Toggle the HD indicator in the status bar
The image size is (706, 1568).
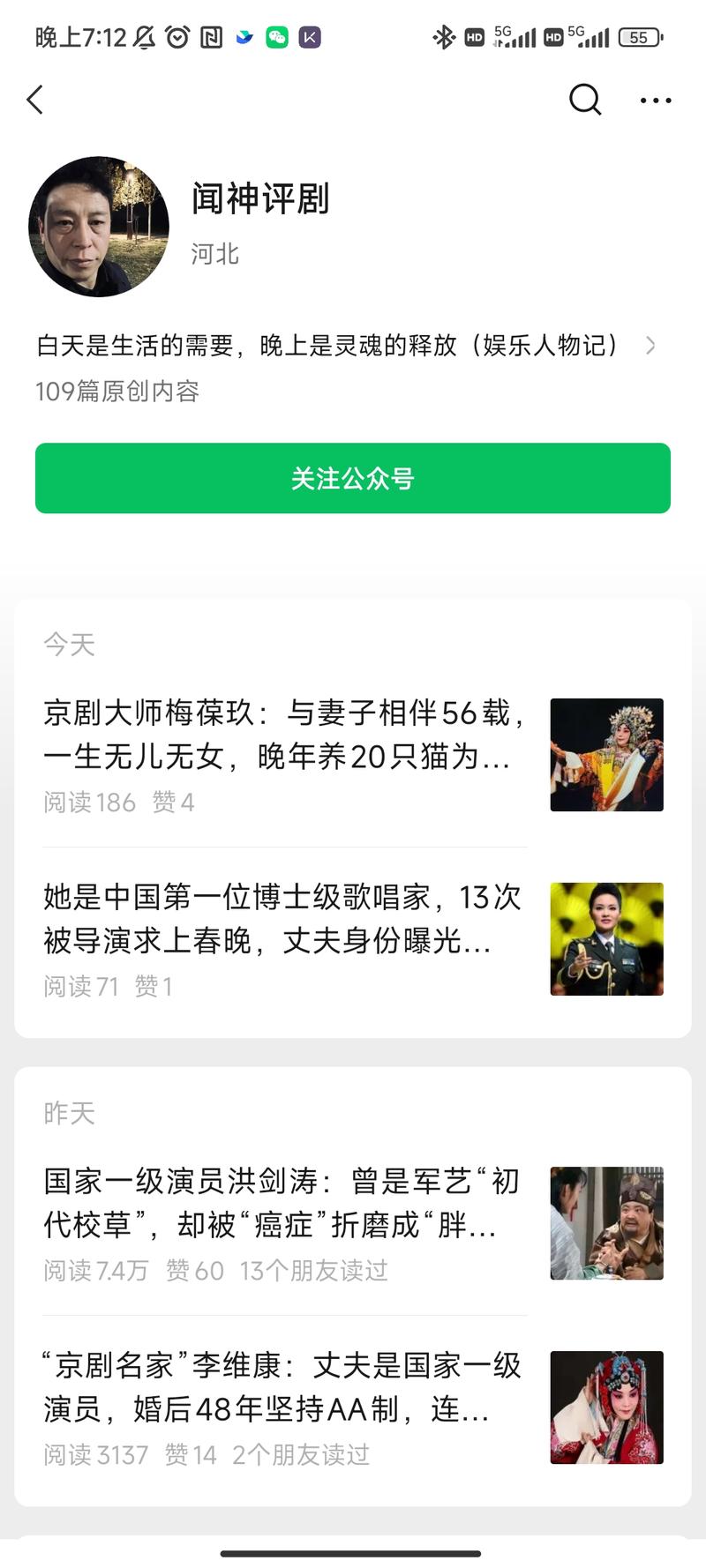(473, 37)
